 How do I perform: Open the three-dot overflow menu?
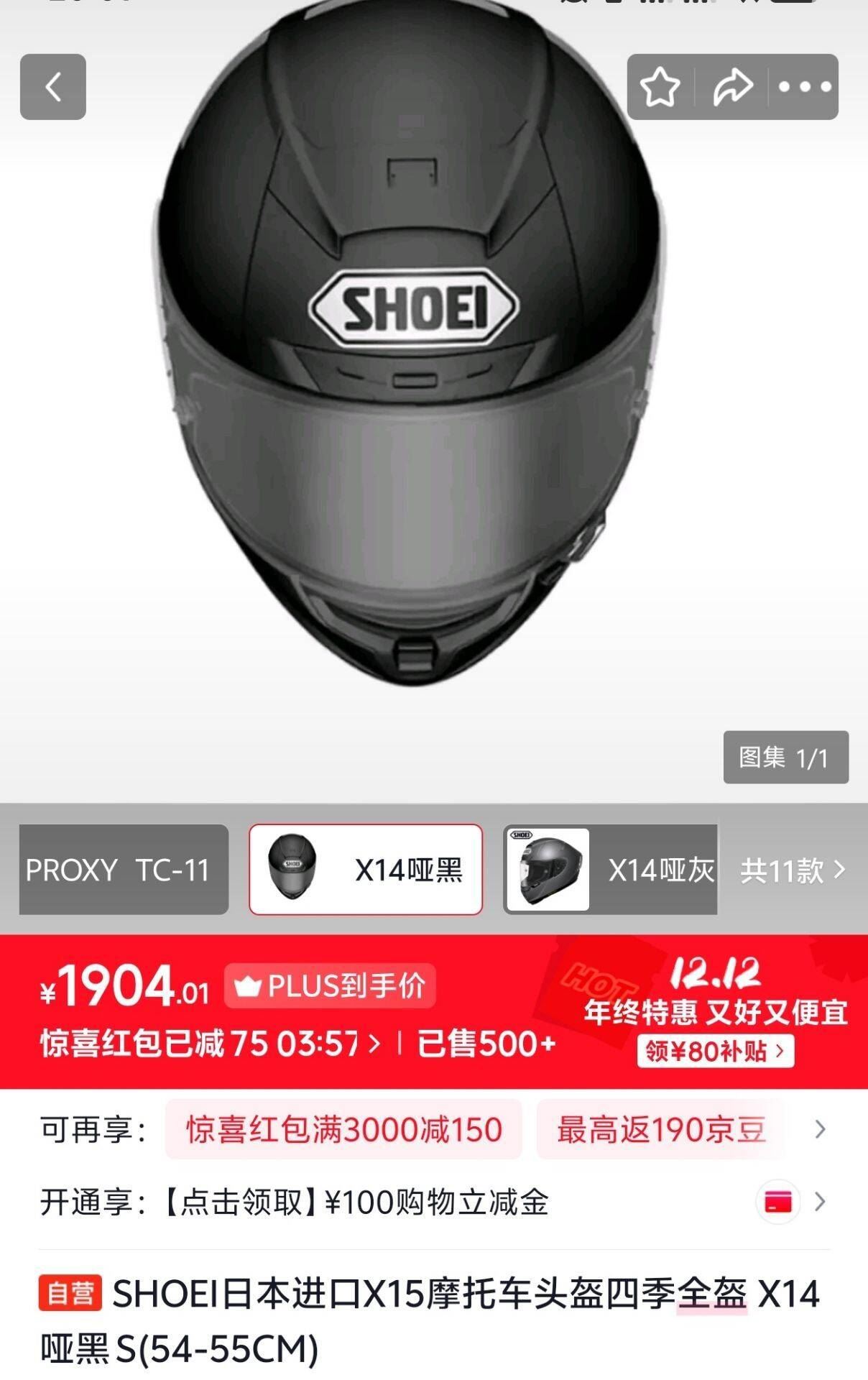(x=804, y=87)
